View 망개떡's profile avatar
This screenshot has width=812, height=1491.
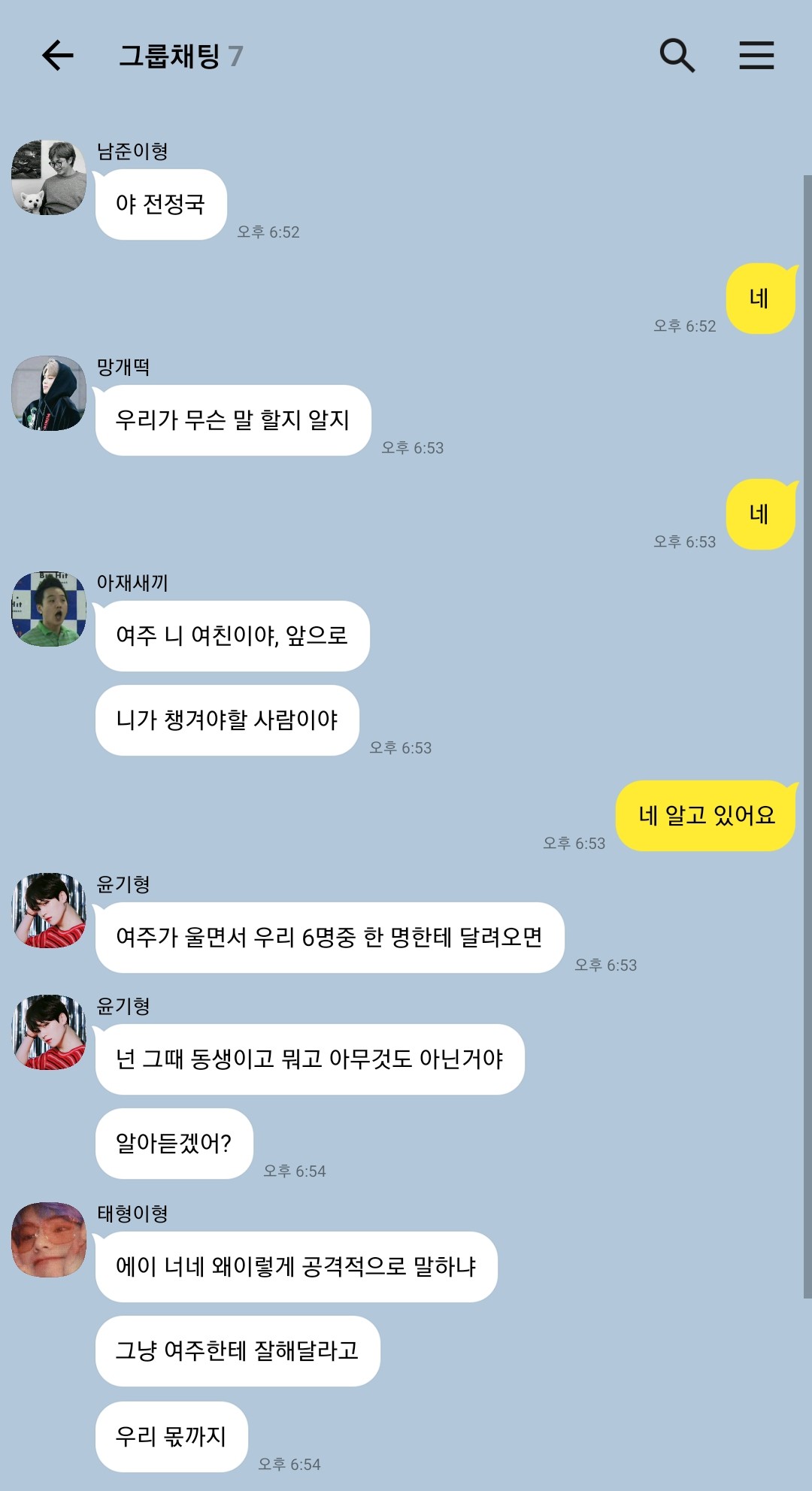click(49, 393)
